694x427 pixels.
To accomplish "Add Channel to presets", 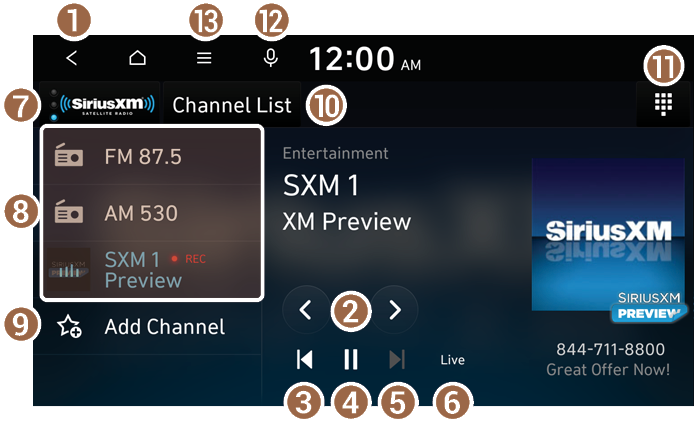I will click(150, 326).
